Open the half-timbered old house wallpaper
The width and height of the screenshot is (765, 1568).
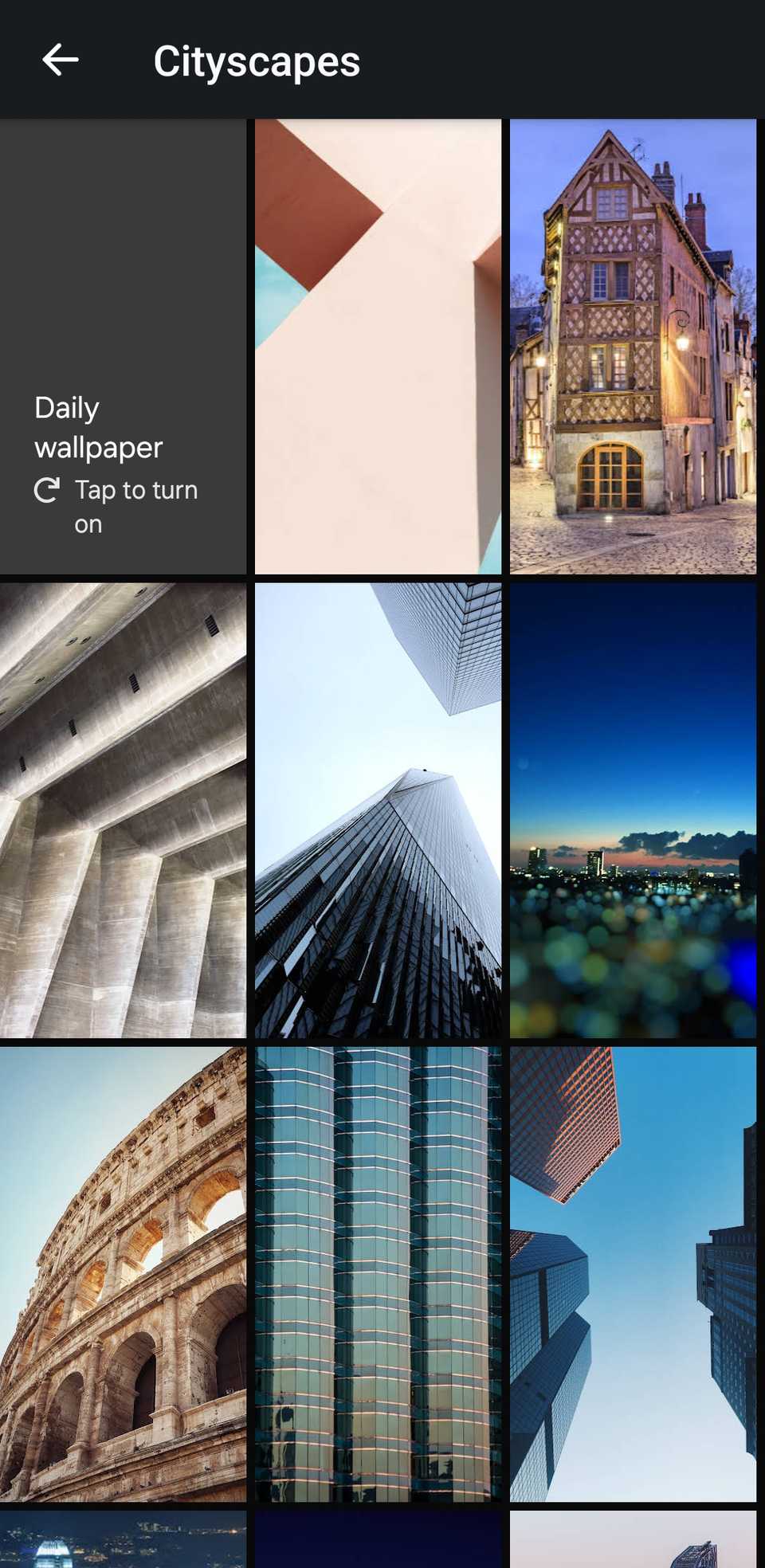(x=633, y=347)
